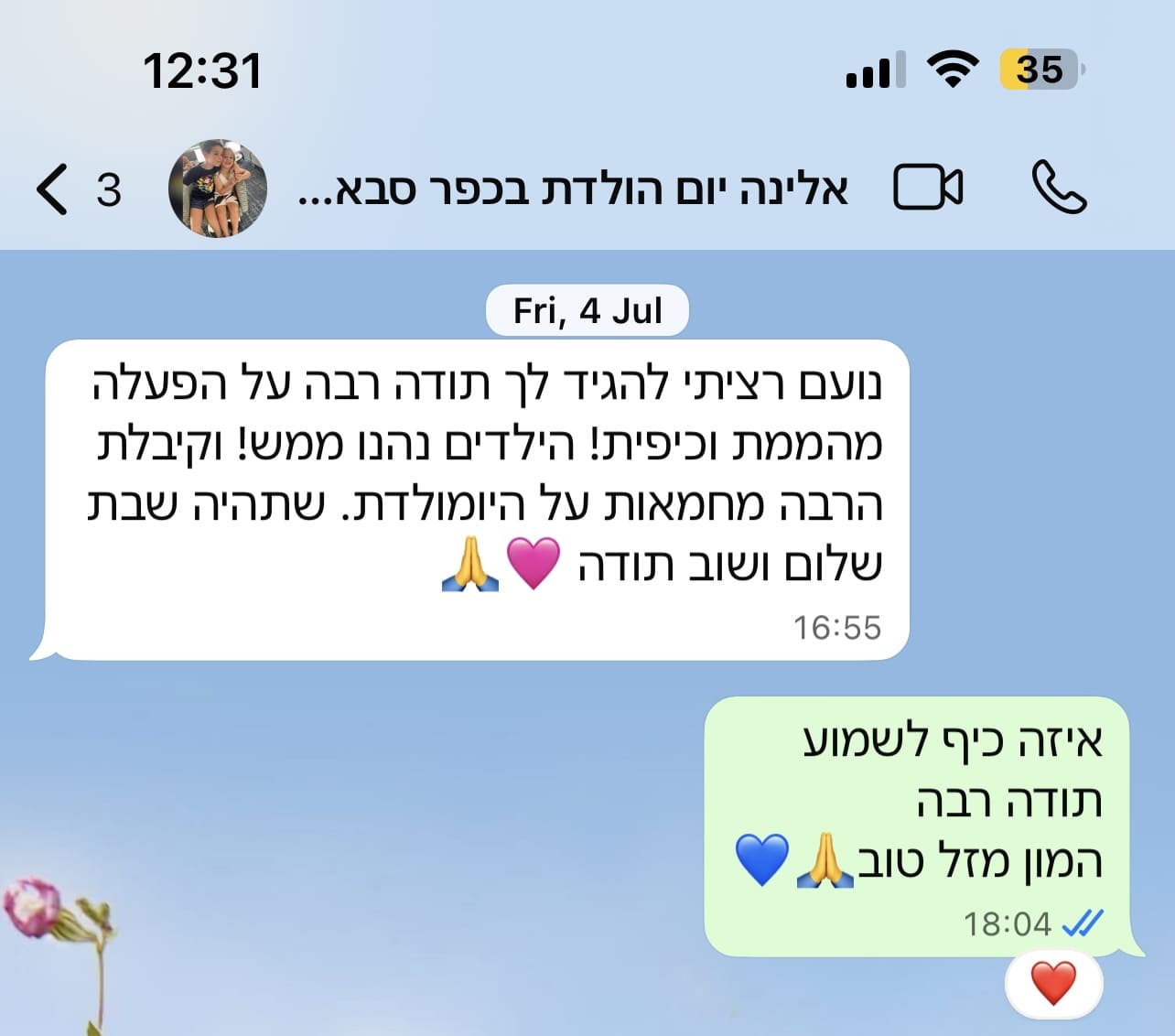Start a voice call

[1059, 188]
